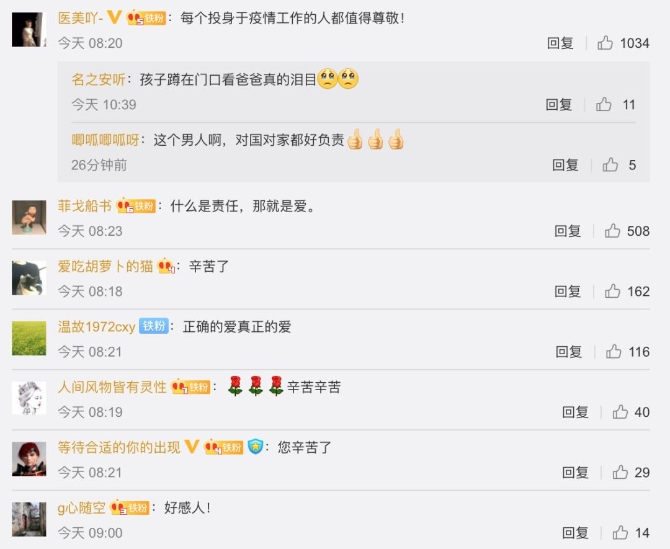Like 等待合适的你的出现's comment
670x549 pixels.
[620, 472]
